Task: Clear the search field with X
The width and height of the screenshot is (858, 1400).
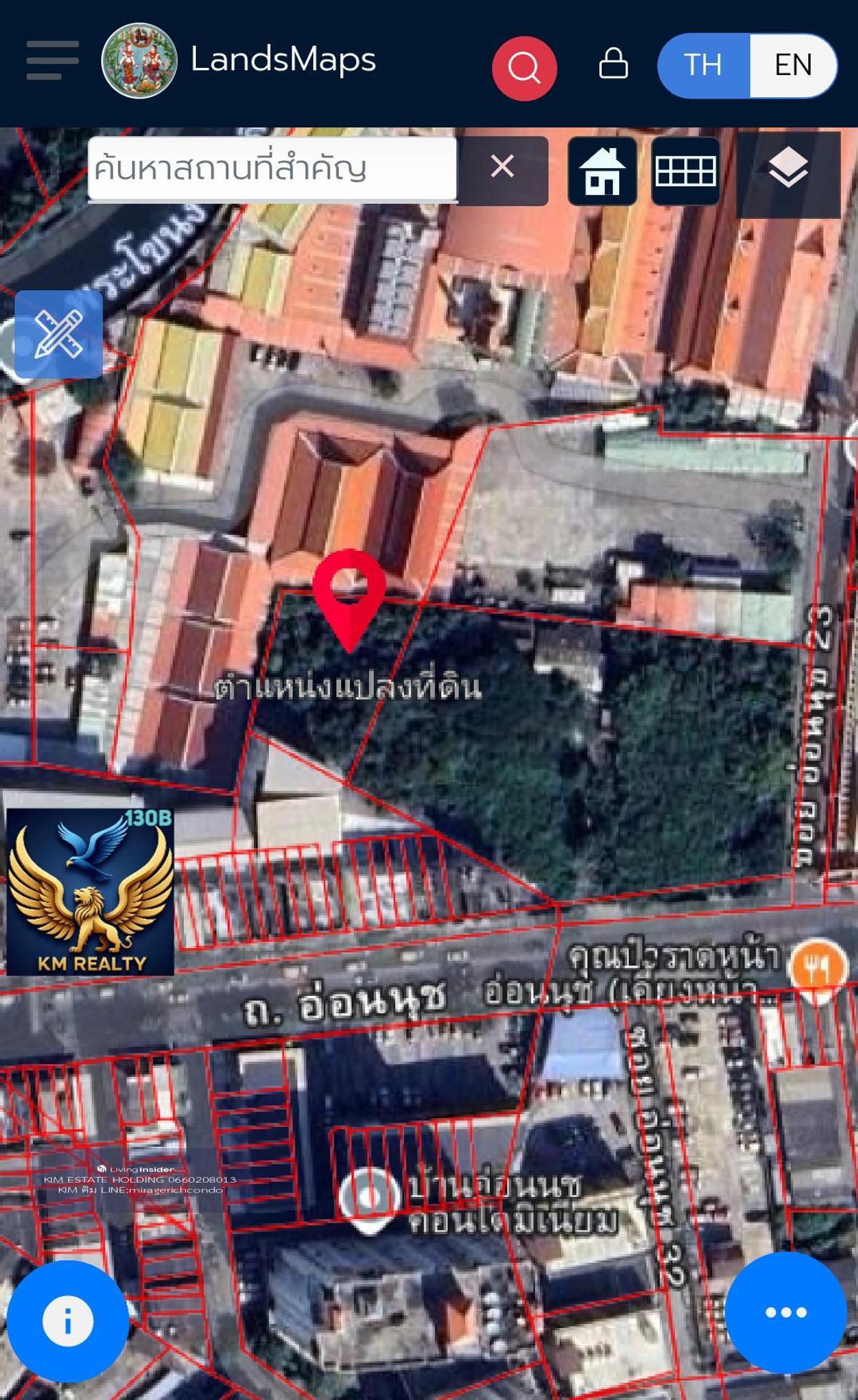Action: tap(503, 167)
